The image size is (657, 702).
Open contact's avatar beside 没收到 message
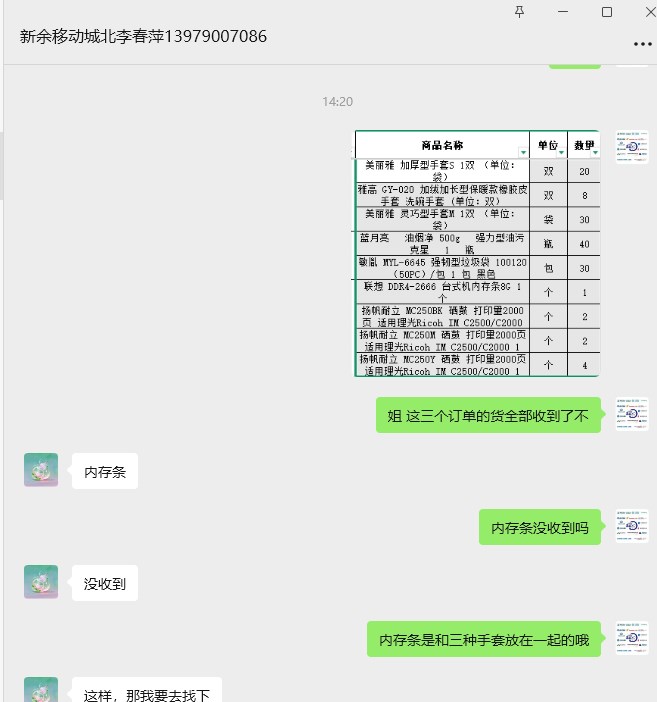tap(41, 582)
